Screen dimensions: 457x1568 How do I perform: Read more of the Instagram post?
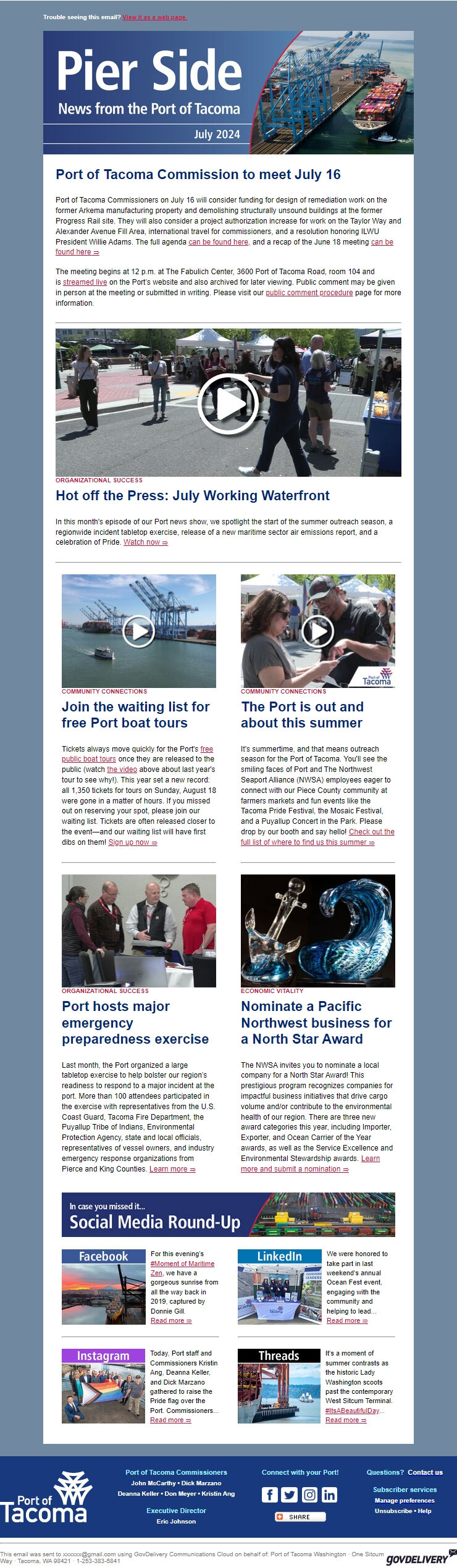click(x=170, y=1420)
